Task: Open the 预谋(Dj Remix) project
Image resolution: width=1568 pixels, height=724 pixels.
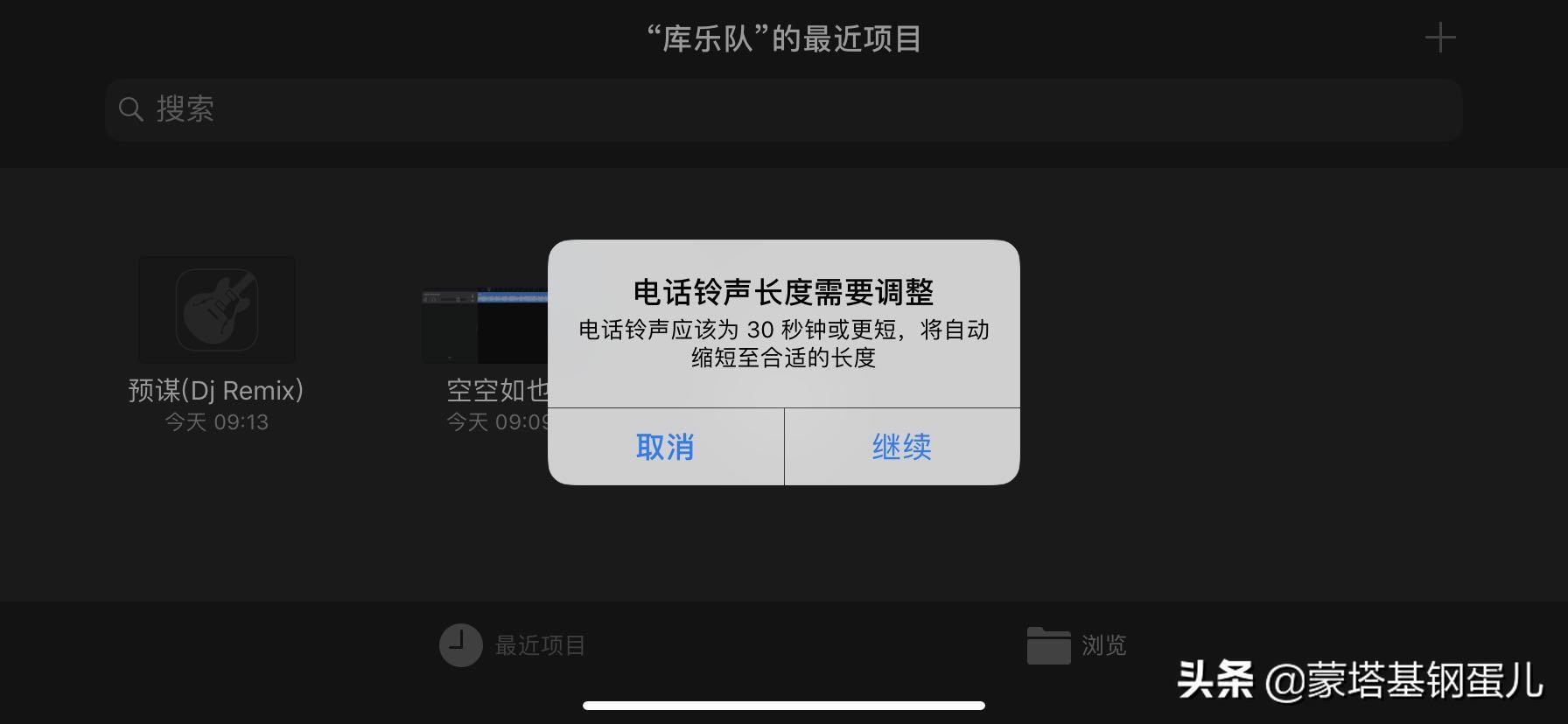Action: tap(217, 310)
